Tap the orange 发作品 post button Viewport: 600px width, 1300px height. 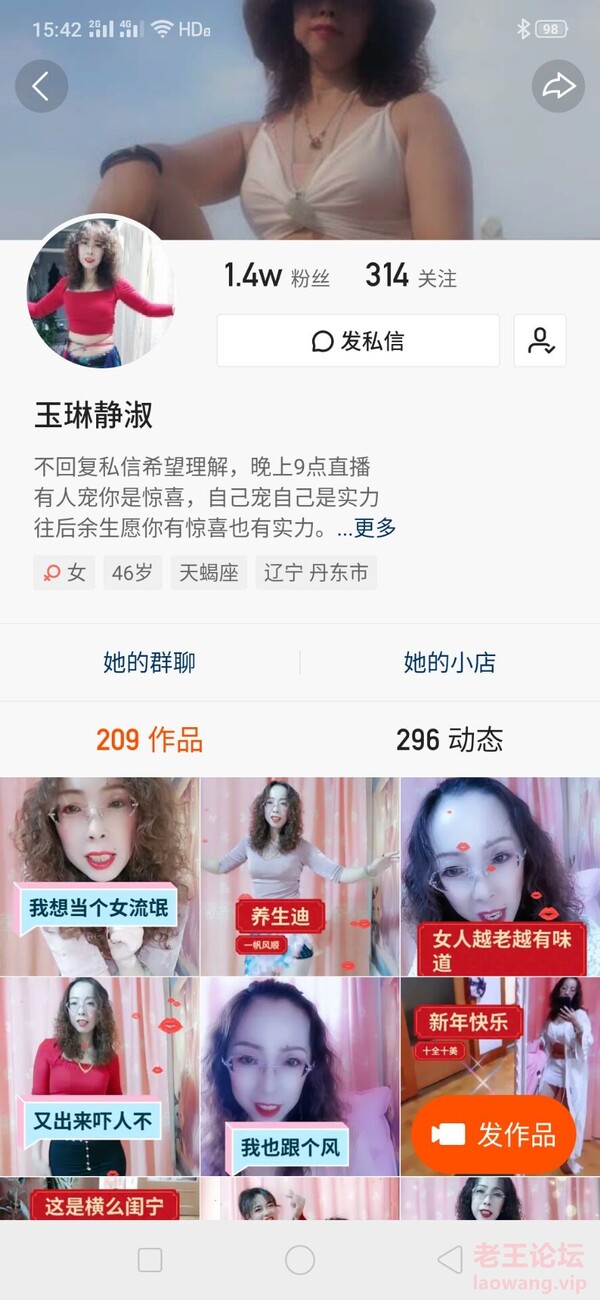(494, 1134)
